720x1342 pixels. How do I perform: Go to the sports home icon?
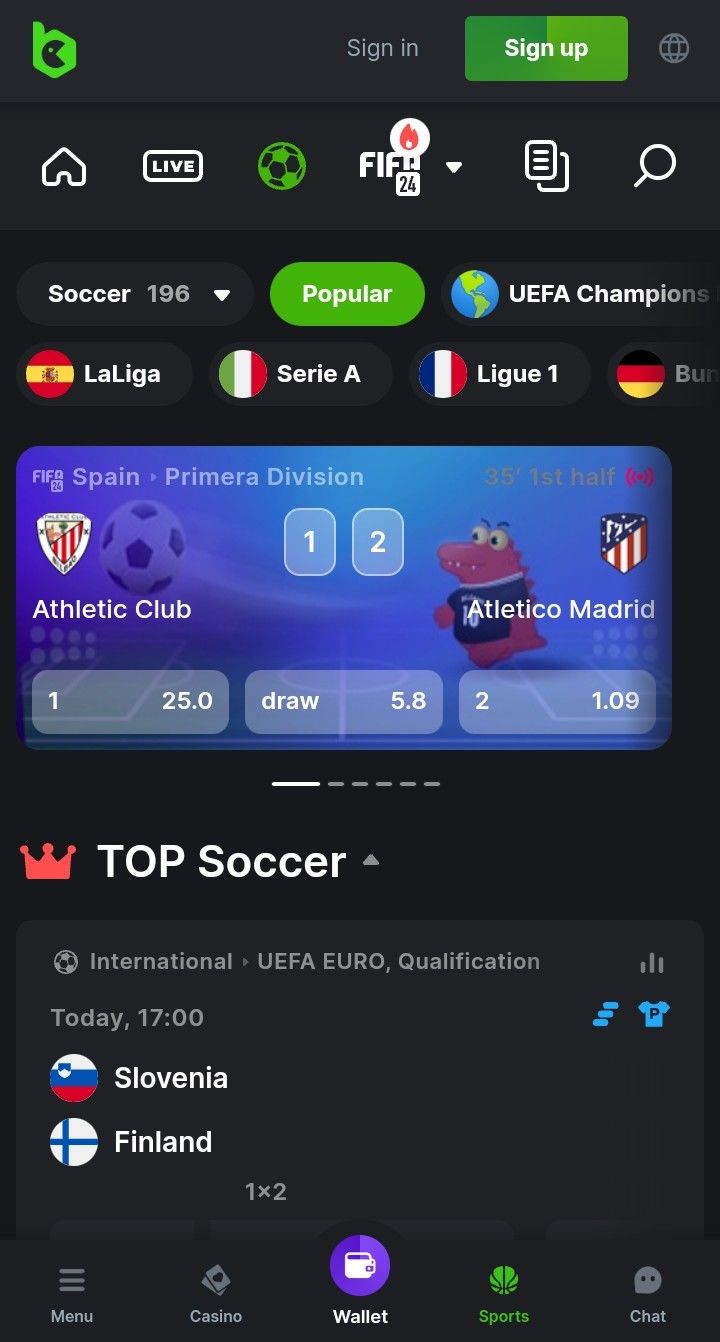[x=64, y=167]
